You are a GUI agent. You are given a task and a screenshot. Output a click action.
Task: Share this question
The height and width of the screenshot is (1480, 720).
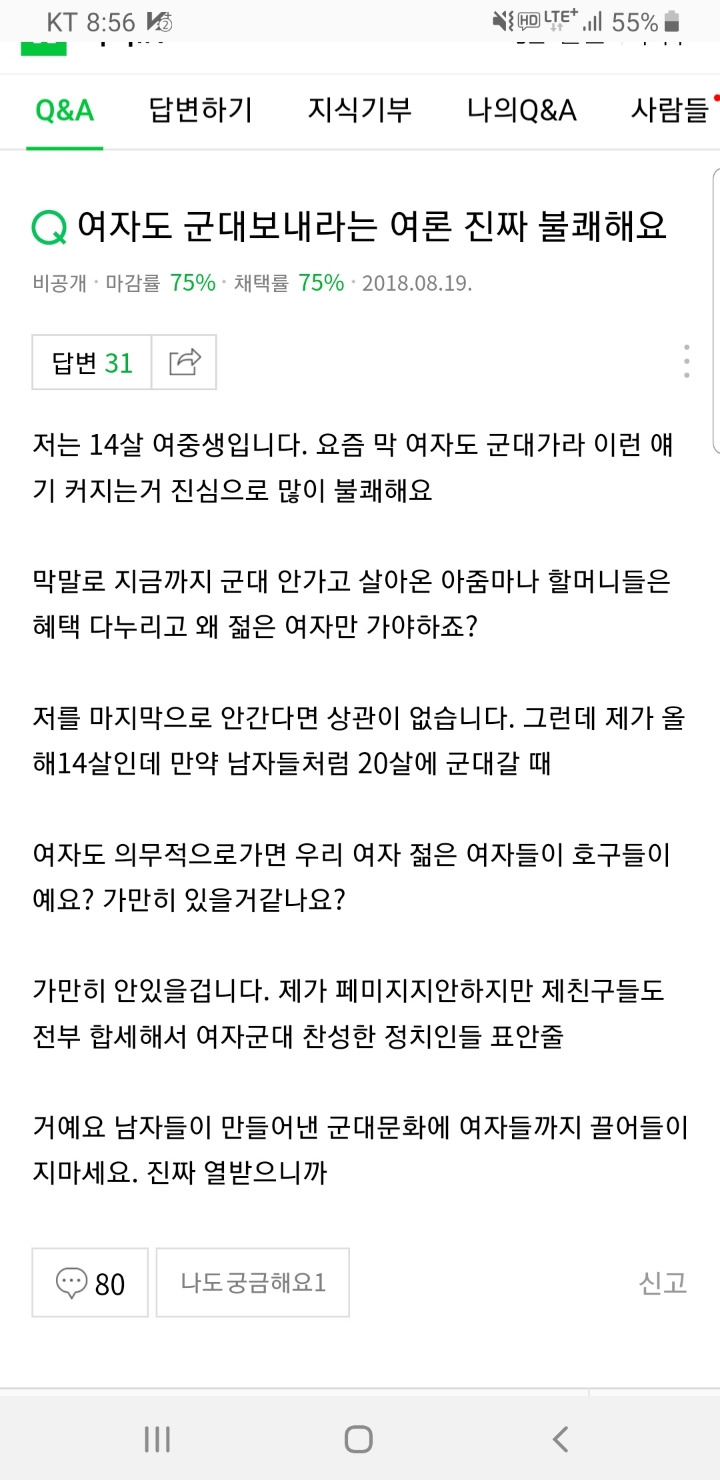pos(184,362)
